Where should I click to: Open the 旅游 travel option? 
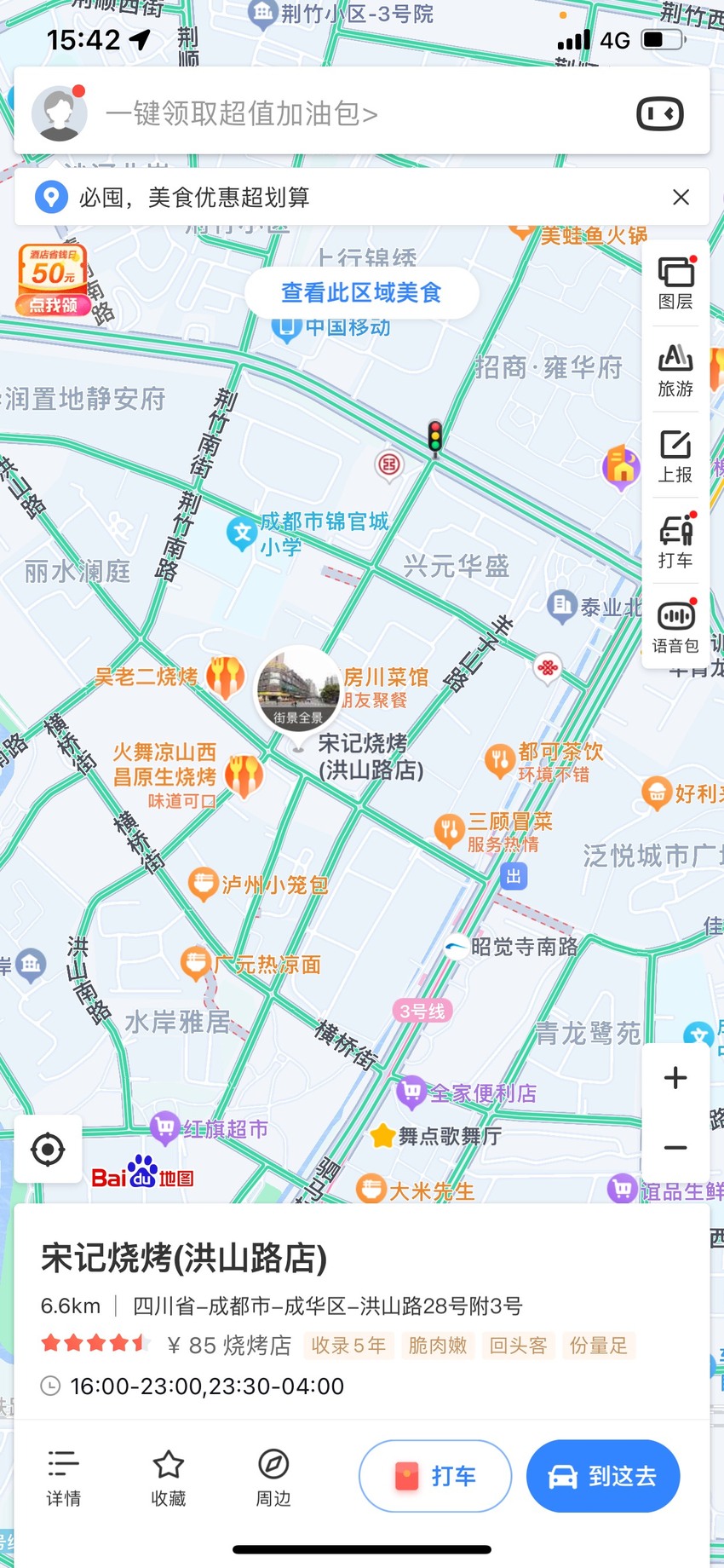point(675,371)
